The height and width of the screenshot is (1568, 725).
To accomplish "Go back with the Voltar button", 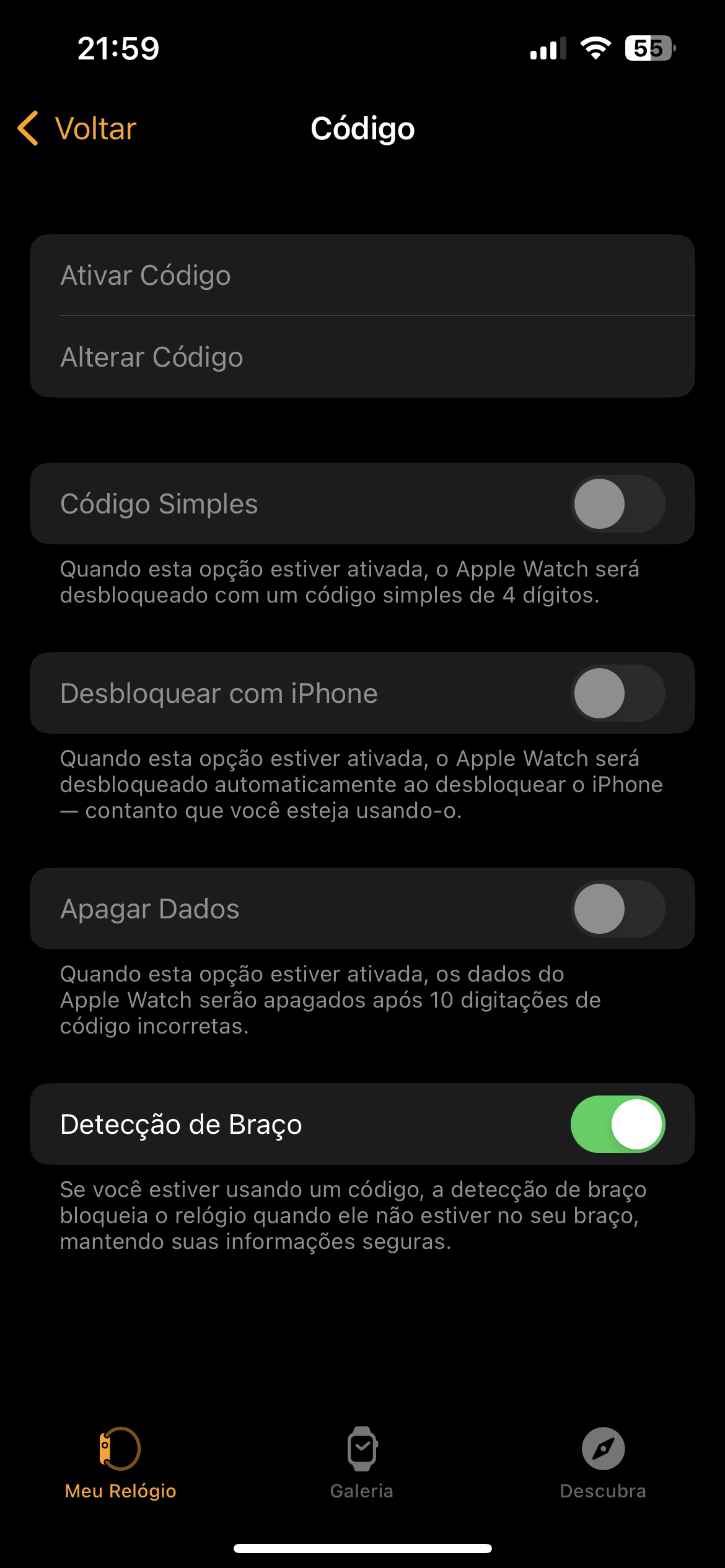I will (x=77, y=129).
